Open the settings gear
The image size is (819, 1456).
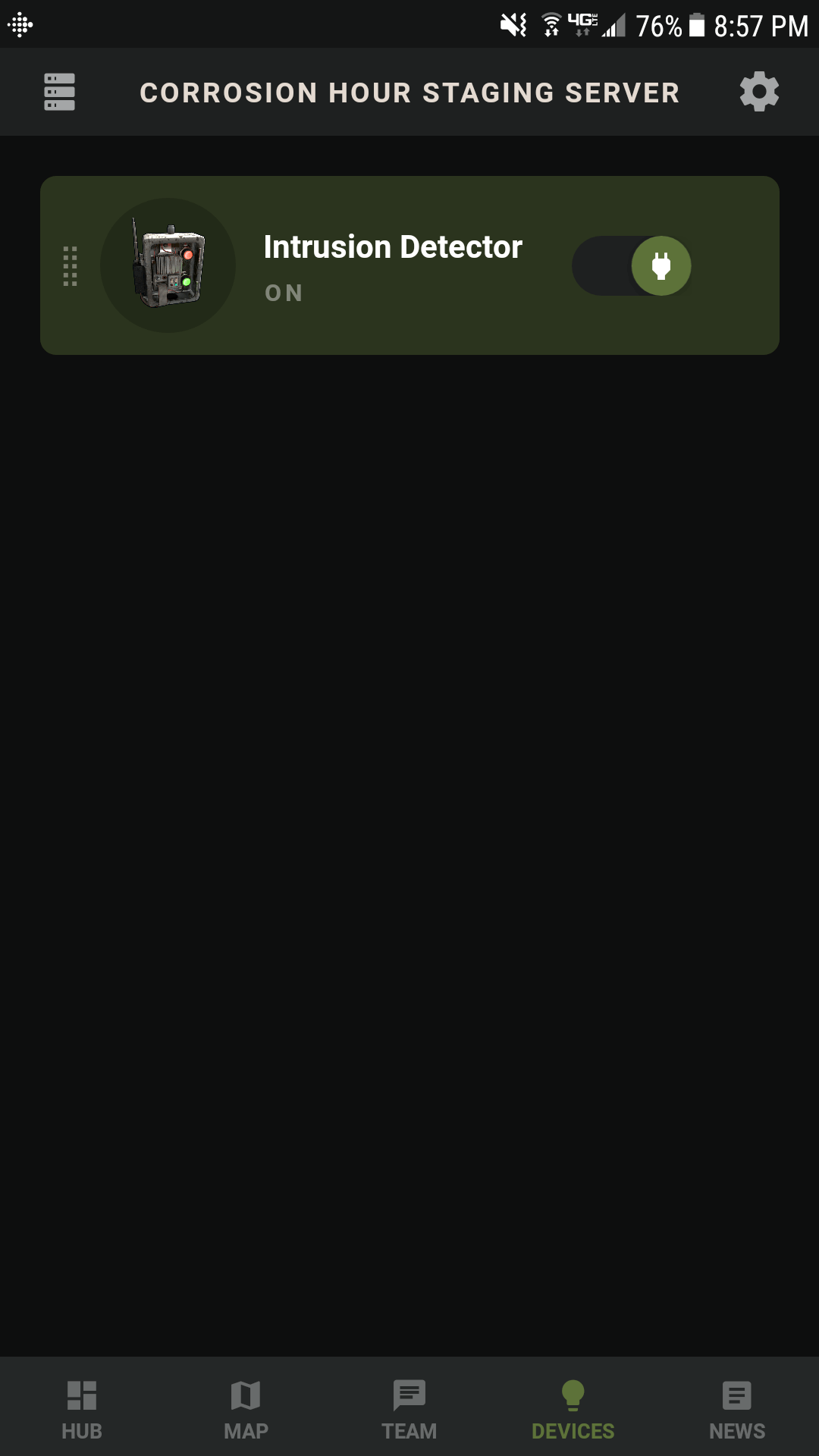[x=759, y=92]
